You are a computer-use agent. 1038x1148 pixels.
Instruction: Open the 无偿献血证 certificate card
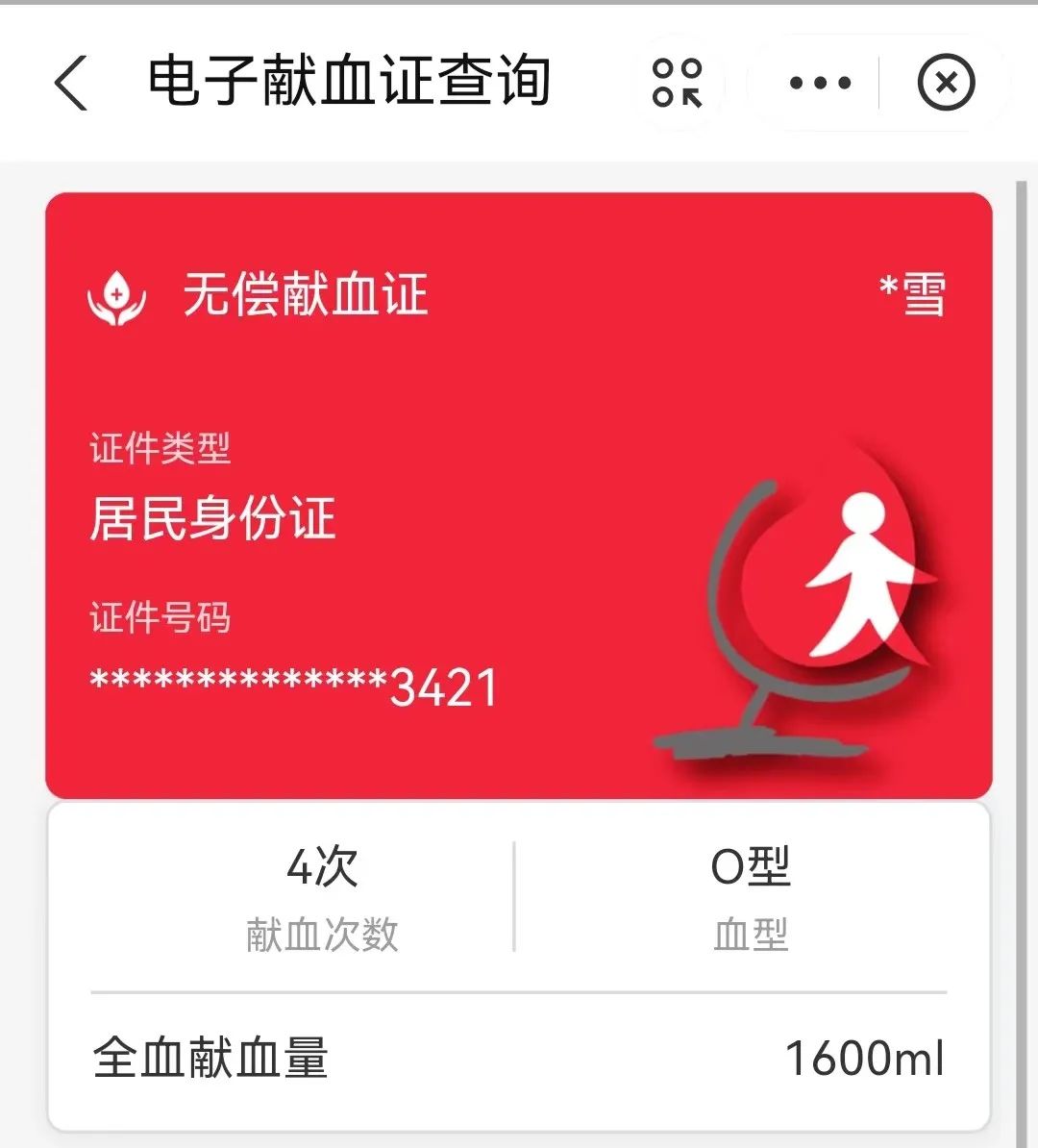(x=519, y=495)
